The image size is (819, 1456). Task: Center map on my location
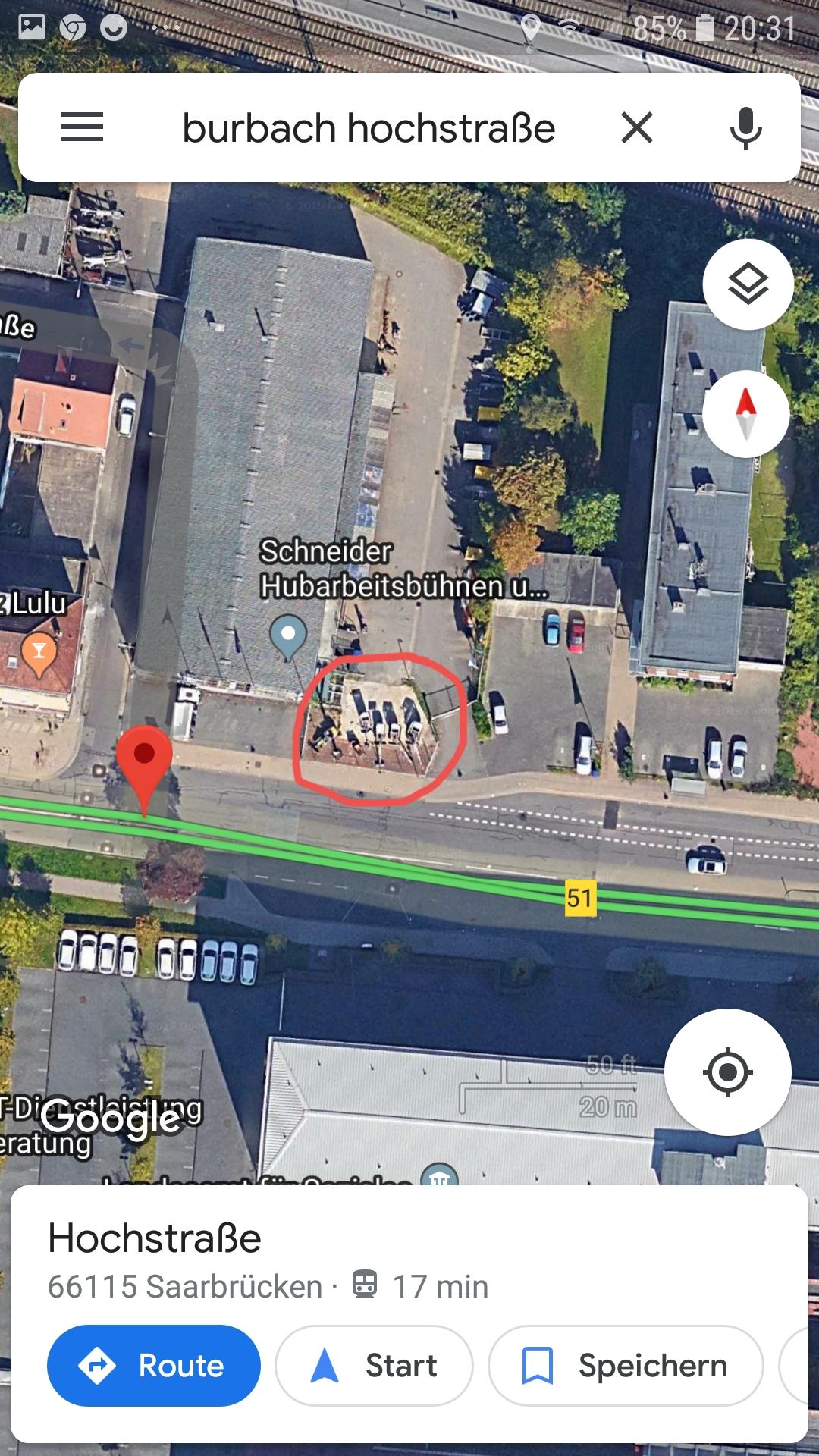[x=727, y=1072]
